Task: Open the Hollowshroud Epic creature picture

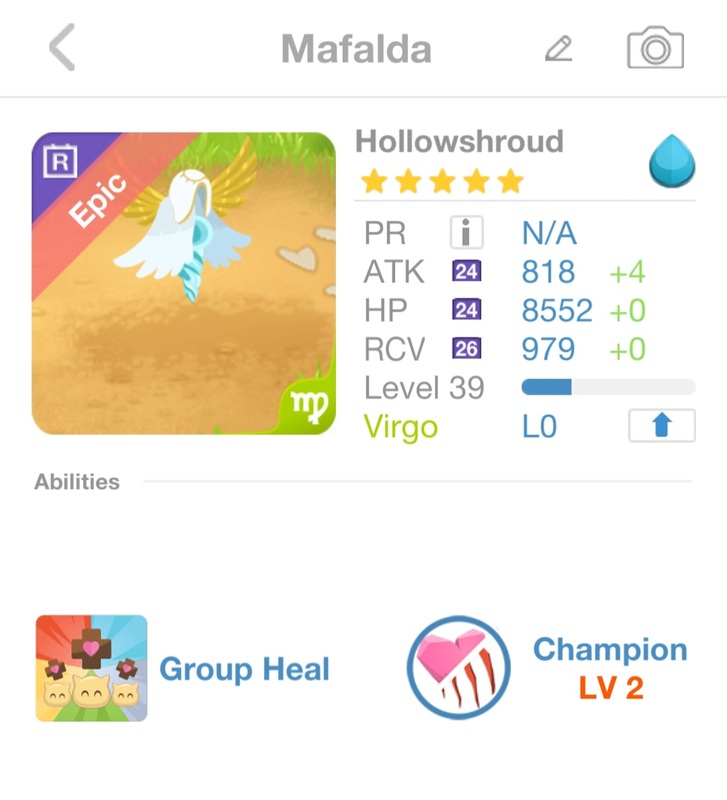Action: 184,284
